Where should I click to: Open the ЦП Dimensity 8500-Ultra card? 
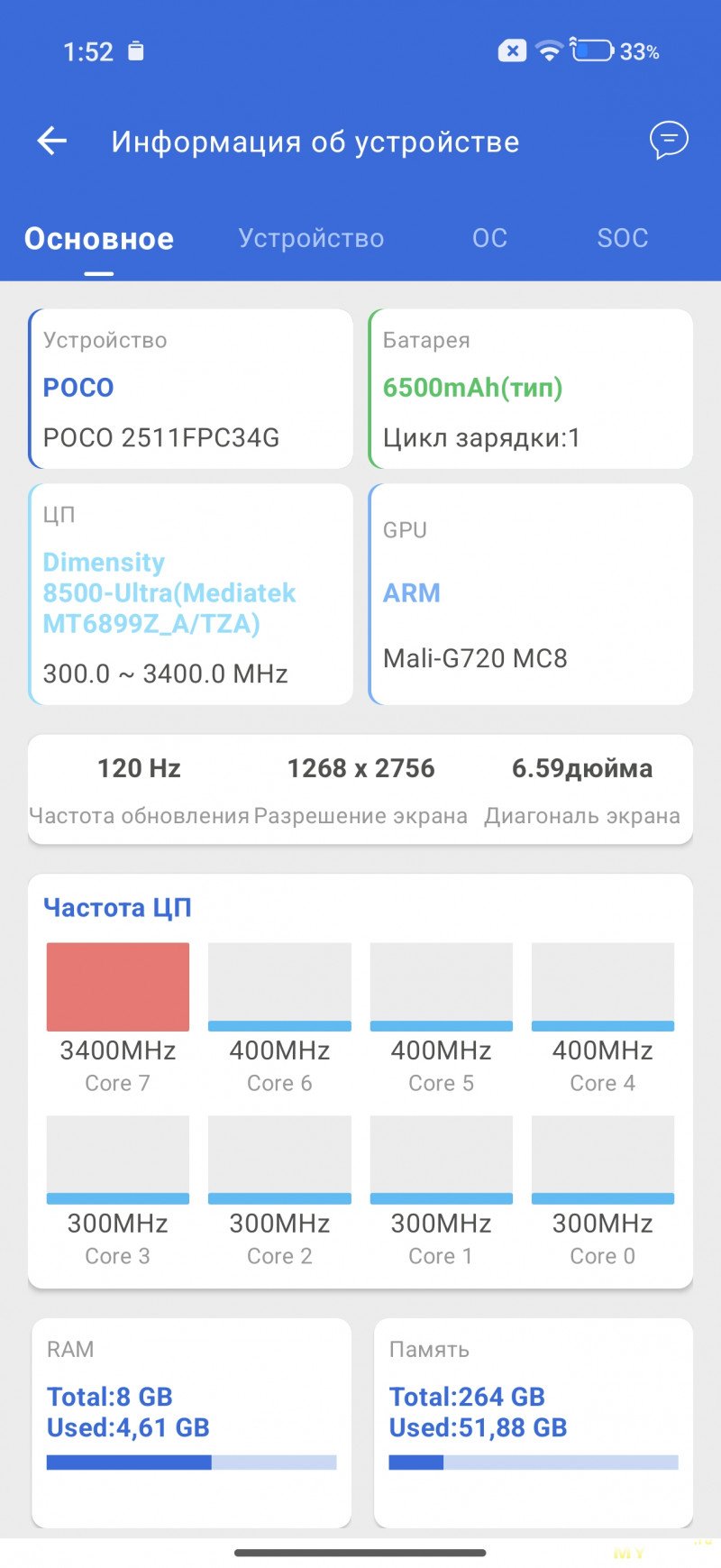190,594
